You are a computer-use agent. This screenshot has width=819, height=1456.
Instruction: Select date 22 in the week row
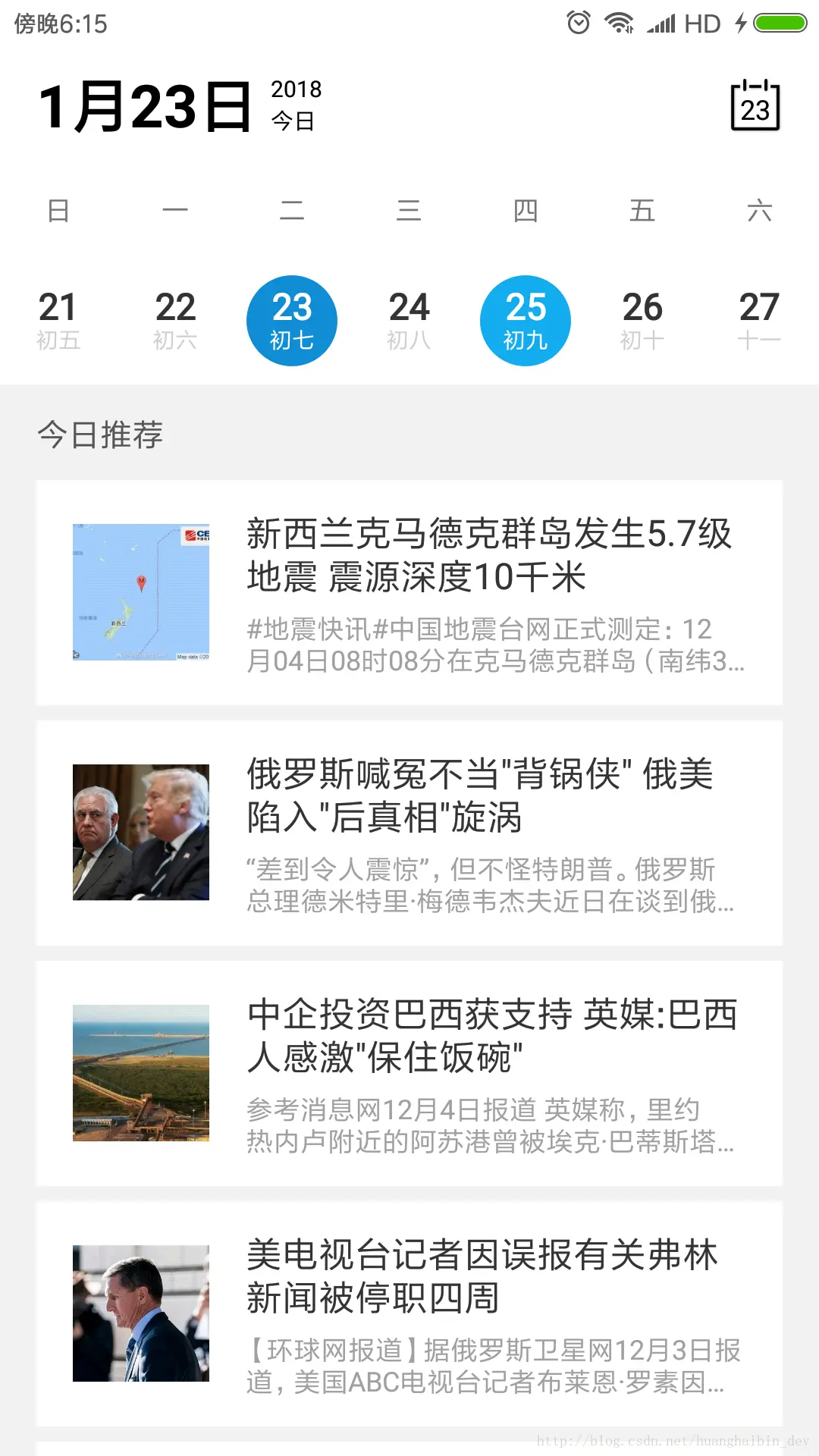point(175,320)
